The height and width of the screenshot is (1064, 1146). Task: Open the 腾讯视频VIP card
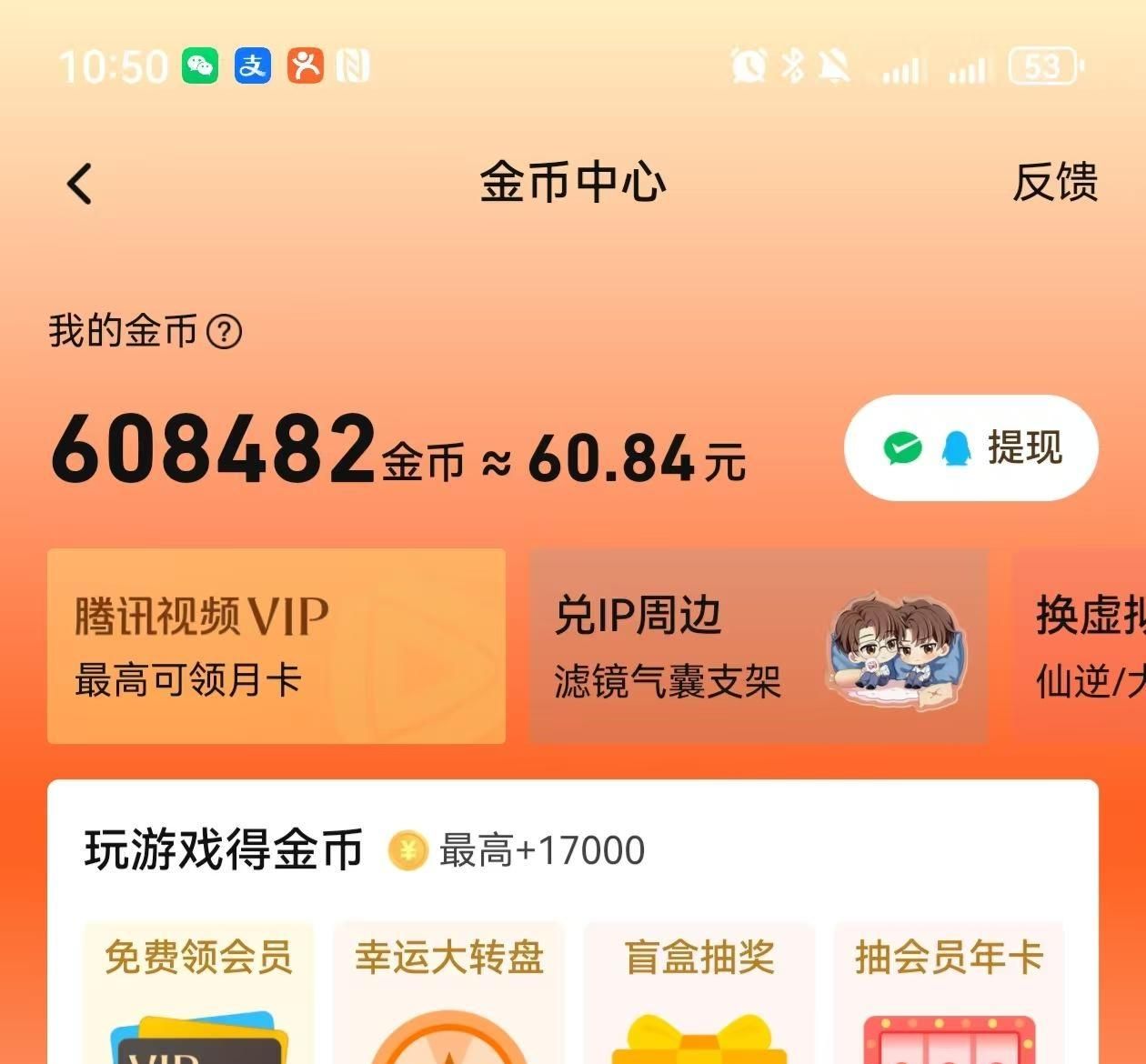(276, 646)
